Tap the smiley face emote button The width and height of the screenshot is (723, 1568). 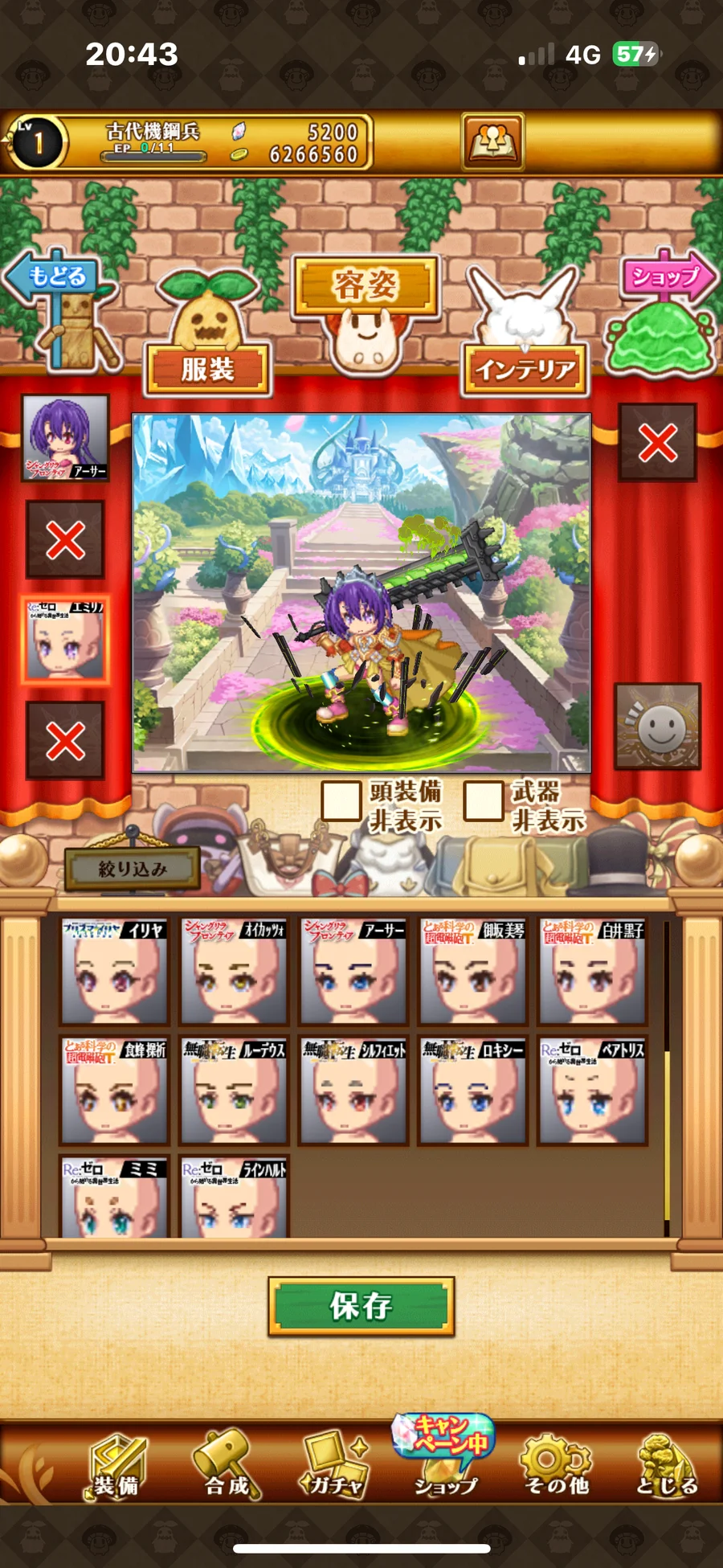point(658,727)
